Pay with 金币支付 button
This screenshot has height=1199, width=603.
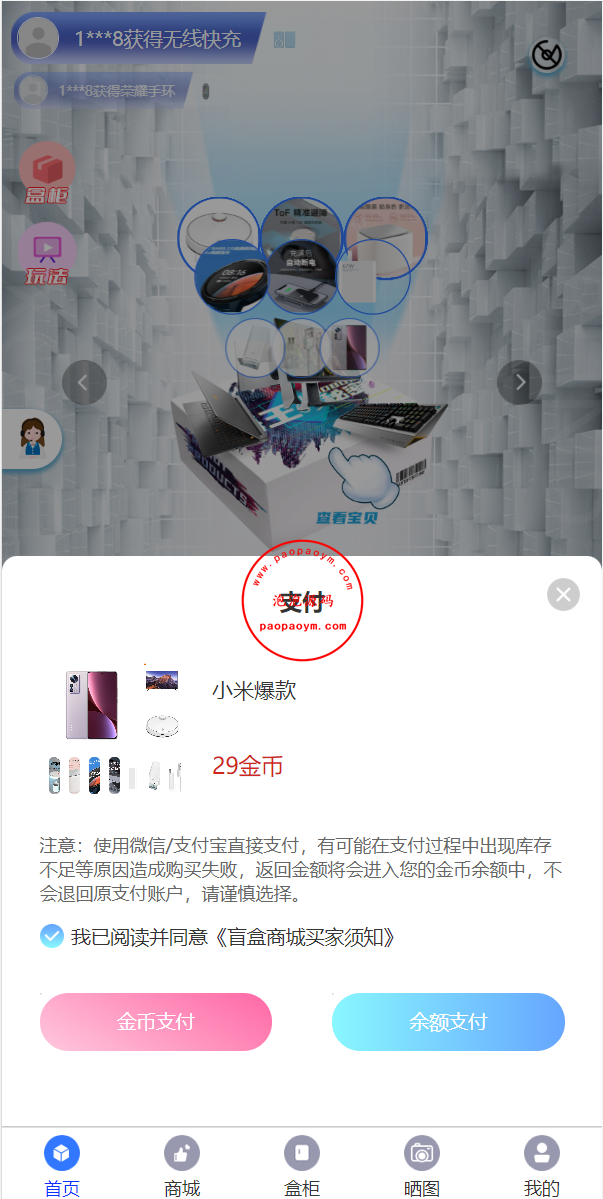156,1022
